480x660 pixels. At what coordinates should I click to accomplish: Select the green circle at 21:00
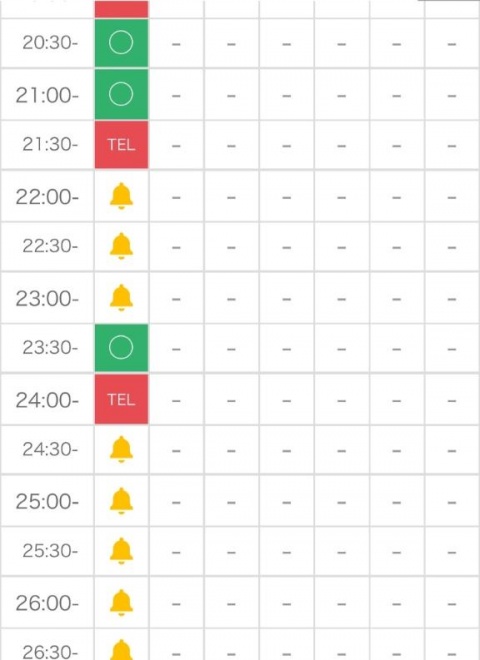121,94
